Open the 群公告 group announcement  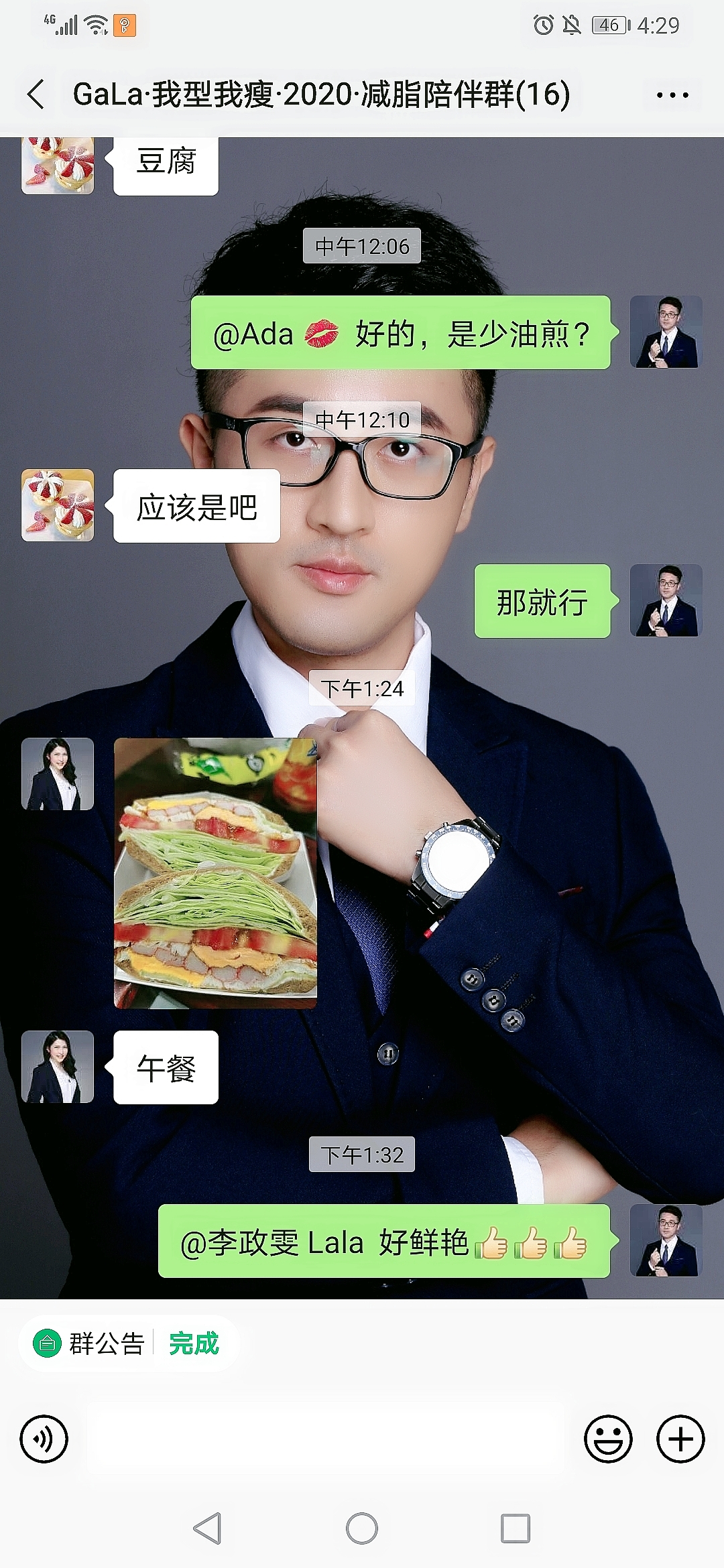click(90, 1343)
